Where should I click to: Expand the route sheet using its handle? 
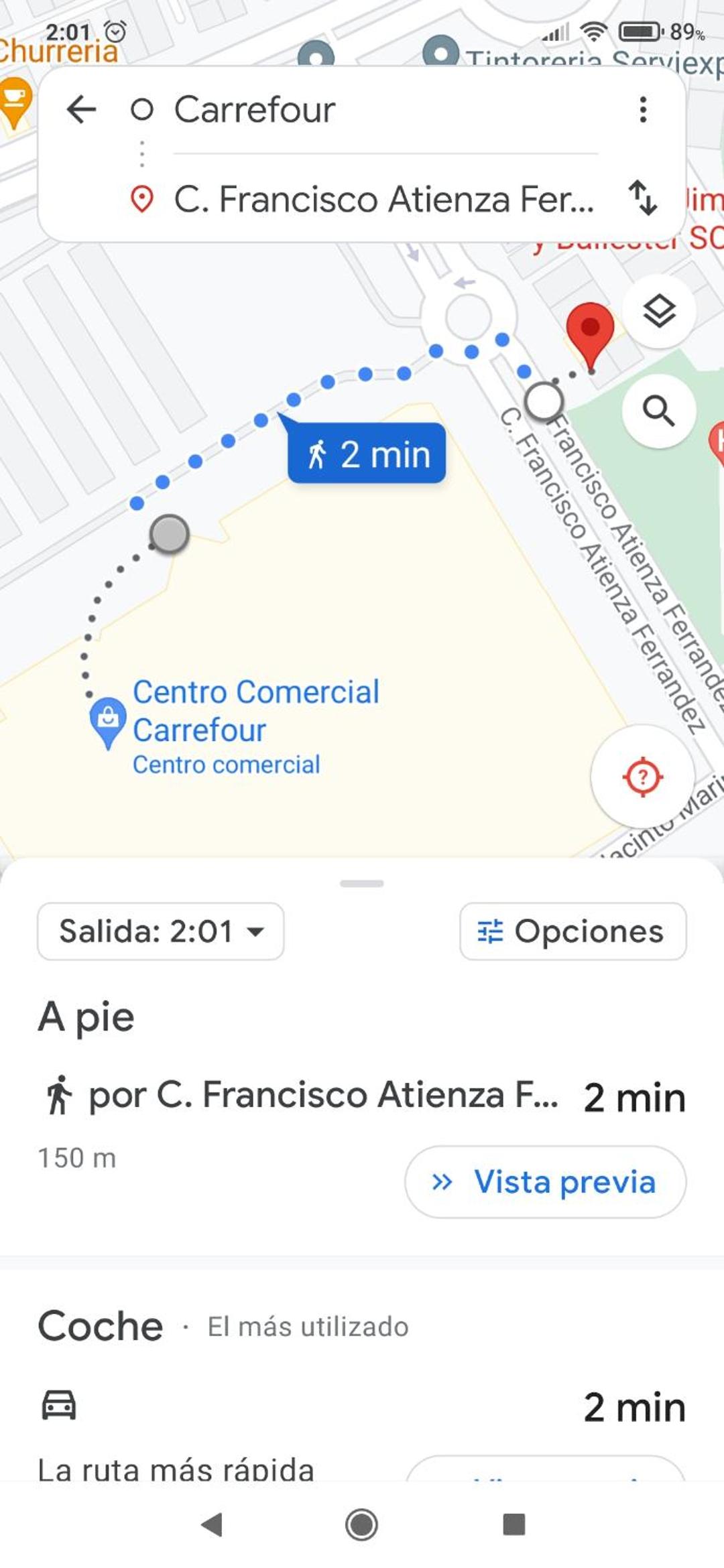click(x=362, y=883)
